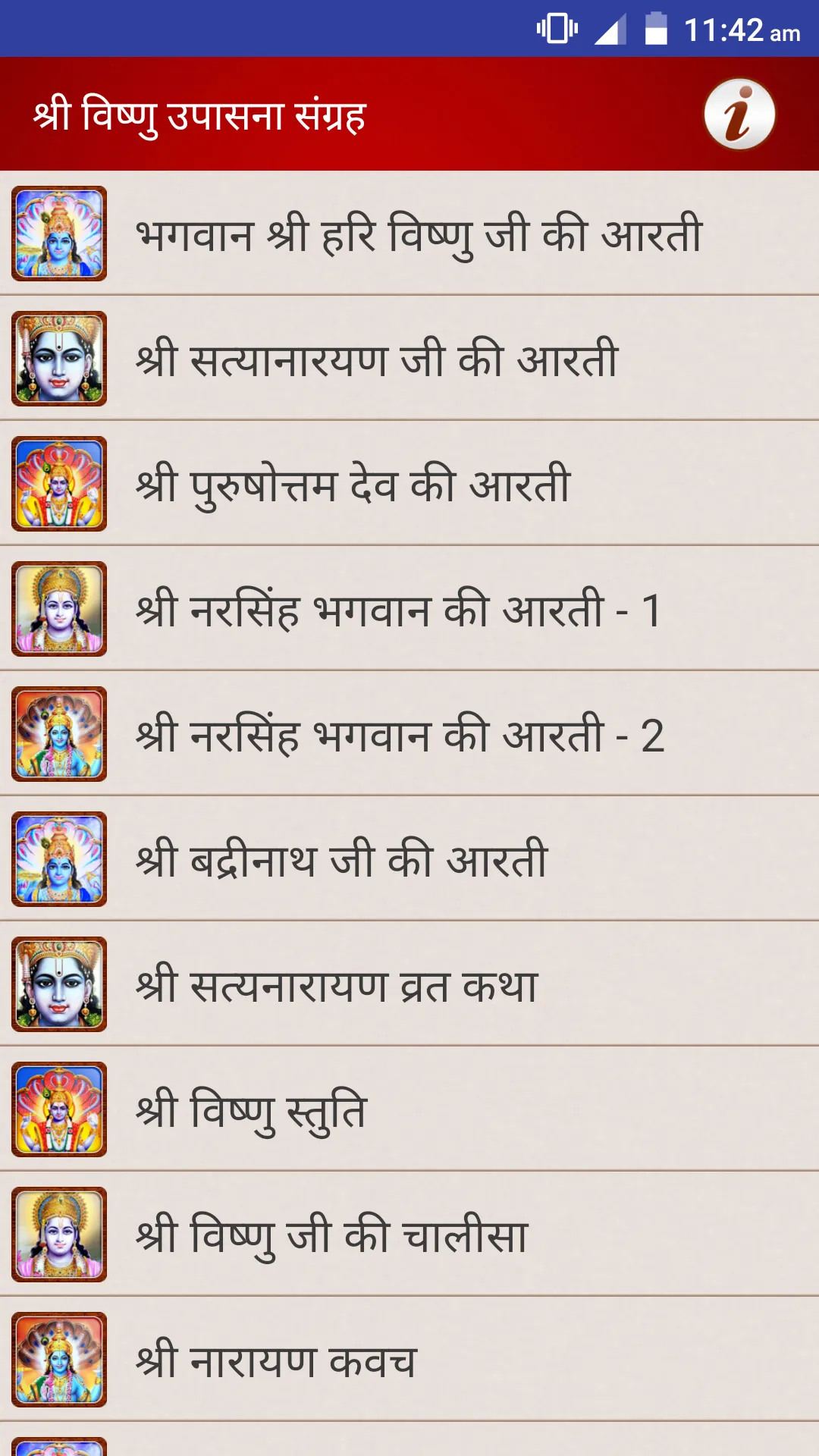Open श्री पुरुषोत्तम देव की आरती

(x=409, y=483)
